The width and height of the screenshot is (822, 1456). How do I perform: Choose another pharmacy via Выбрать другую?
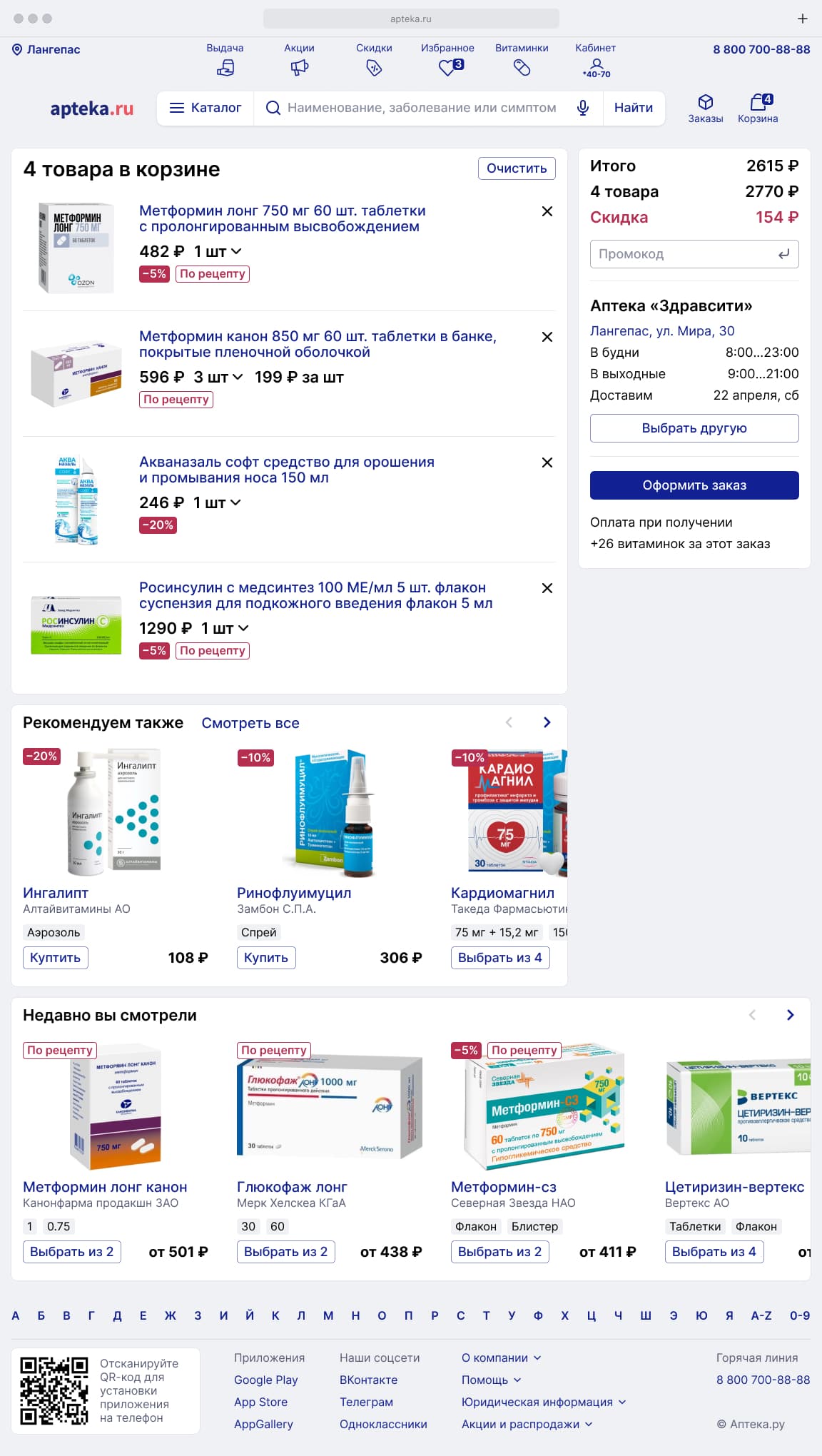click(x=694, y=428)
